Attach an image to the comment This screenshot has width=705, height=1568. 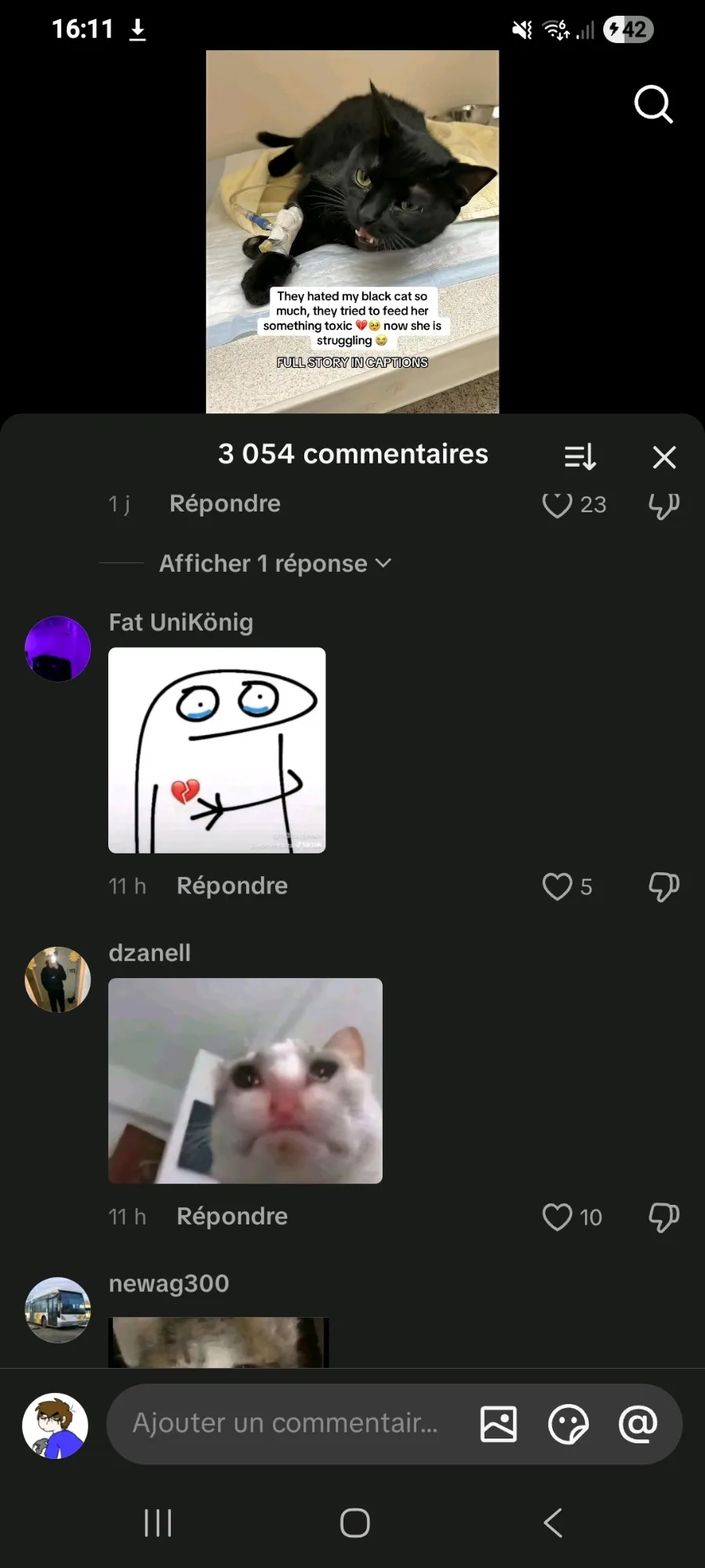click(499, 1424)
